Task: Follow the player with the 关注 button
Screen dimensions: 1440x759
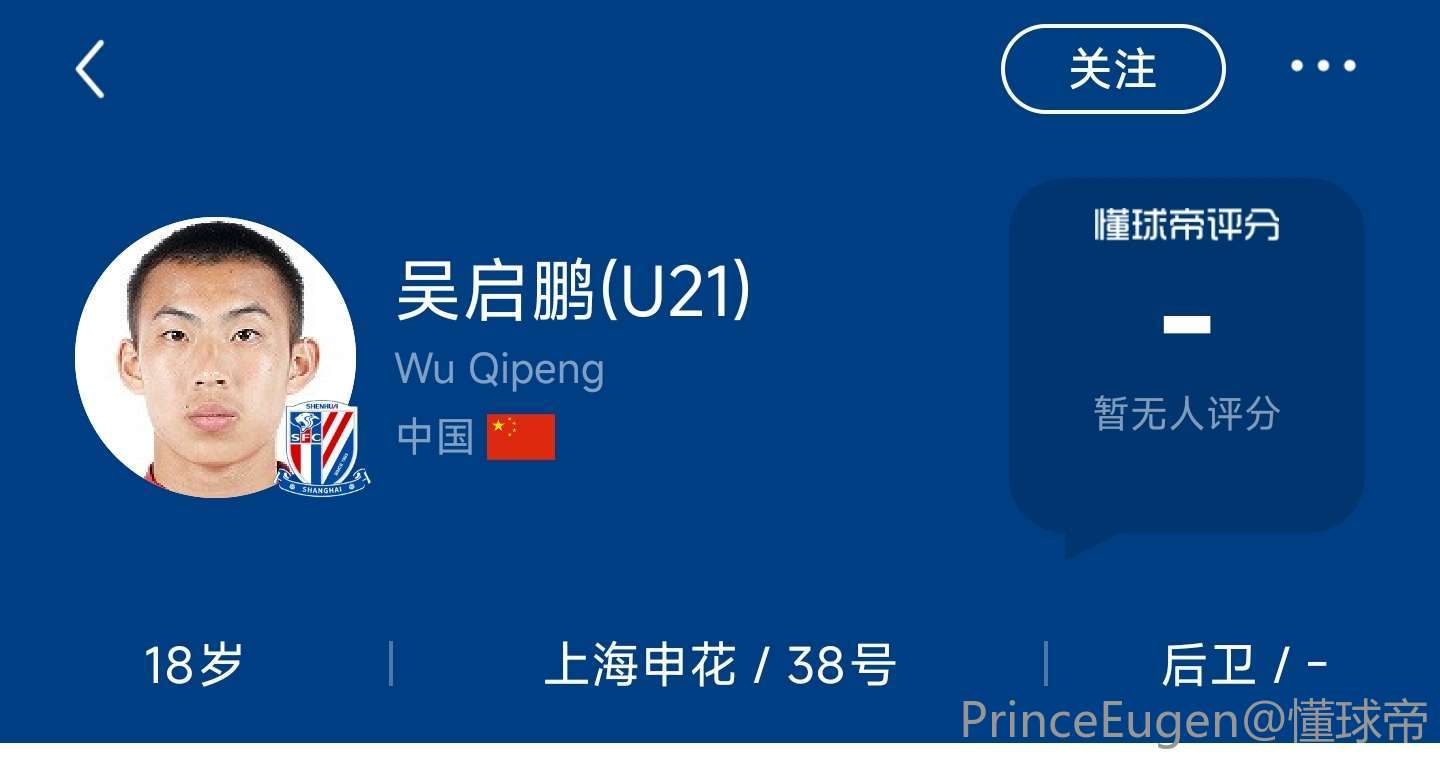Action: (1113, 69)
